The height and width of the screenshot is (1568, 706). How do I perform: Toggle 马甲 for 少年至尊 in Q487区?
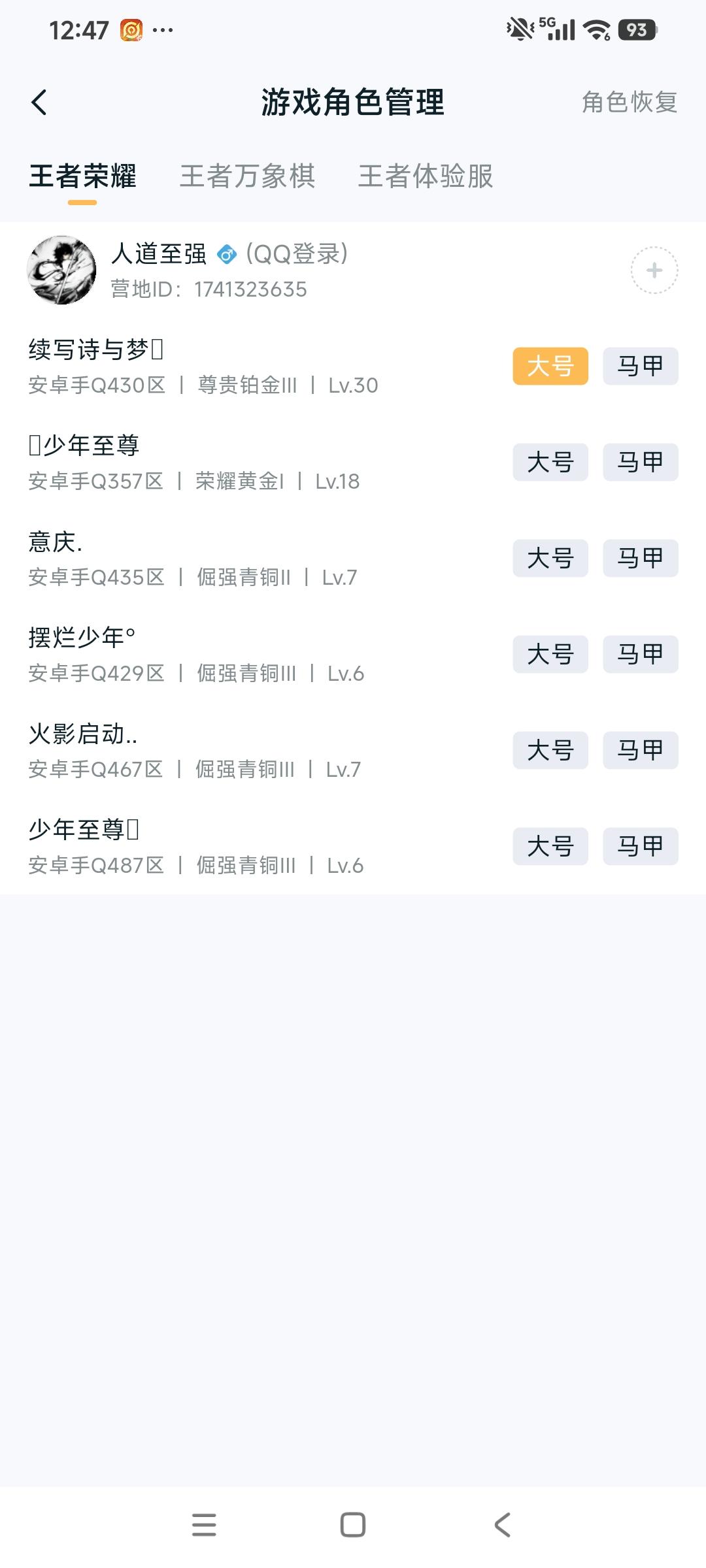pyautogui.click(x=639, y=846)
